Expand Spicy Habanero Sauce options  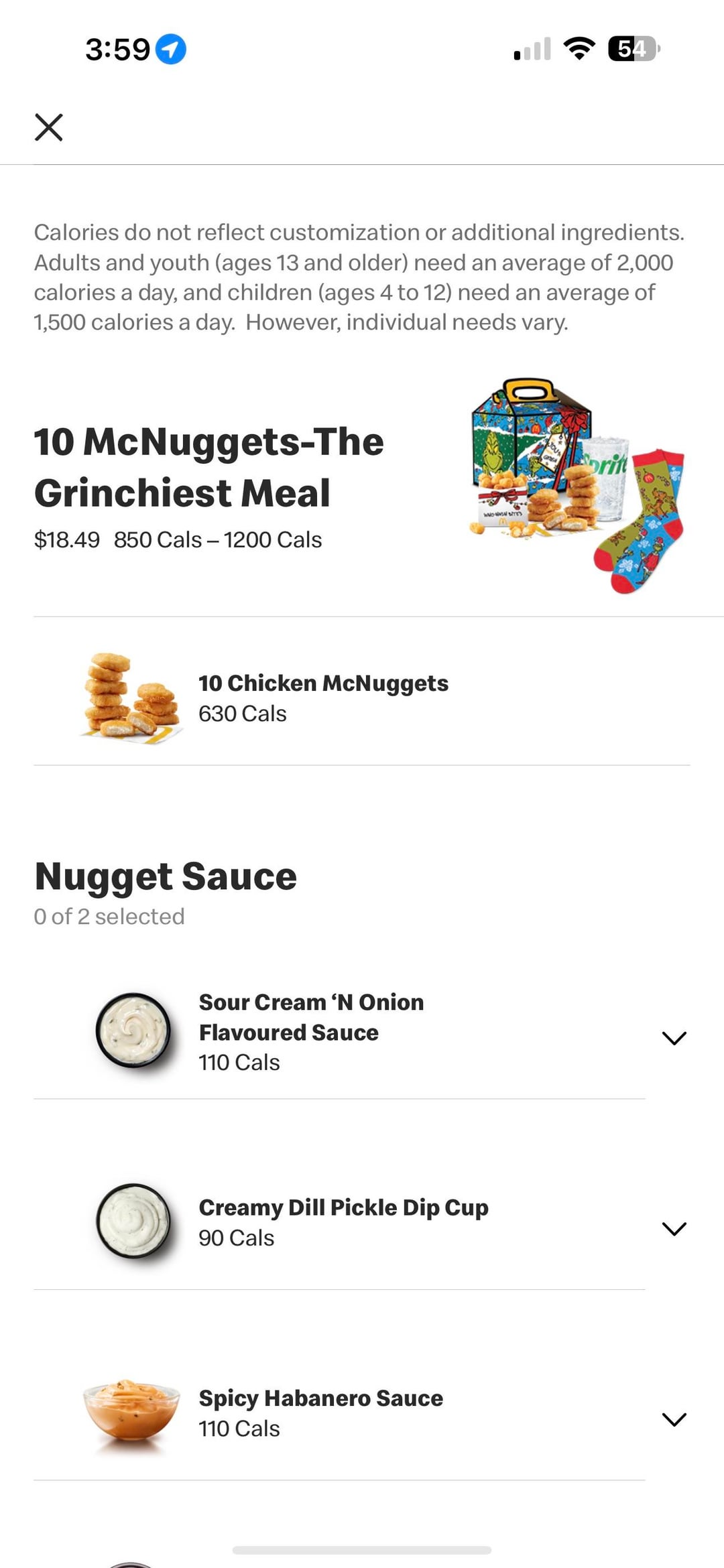click(674, 1419)
